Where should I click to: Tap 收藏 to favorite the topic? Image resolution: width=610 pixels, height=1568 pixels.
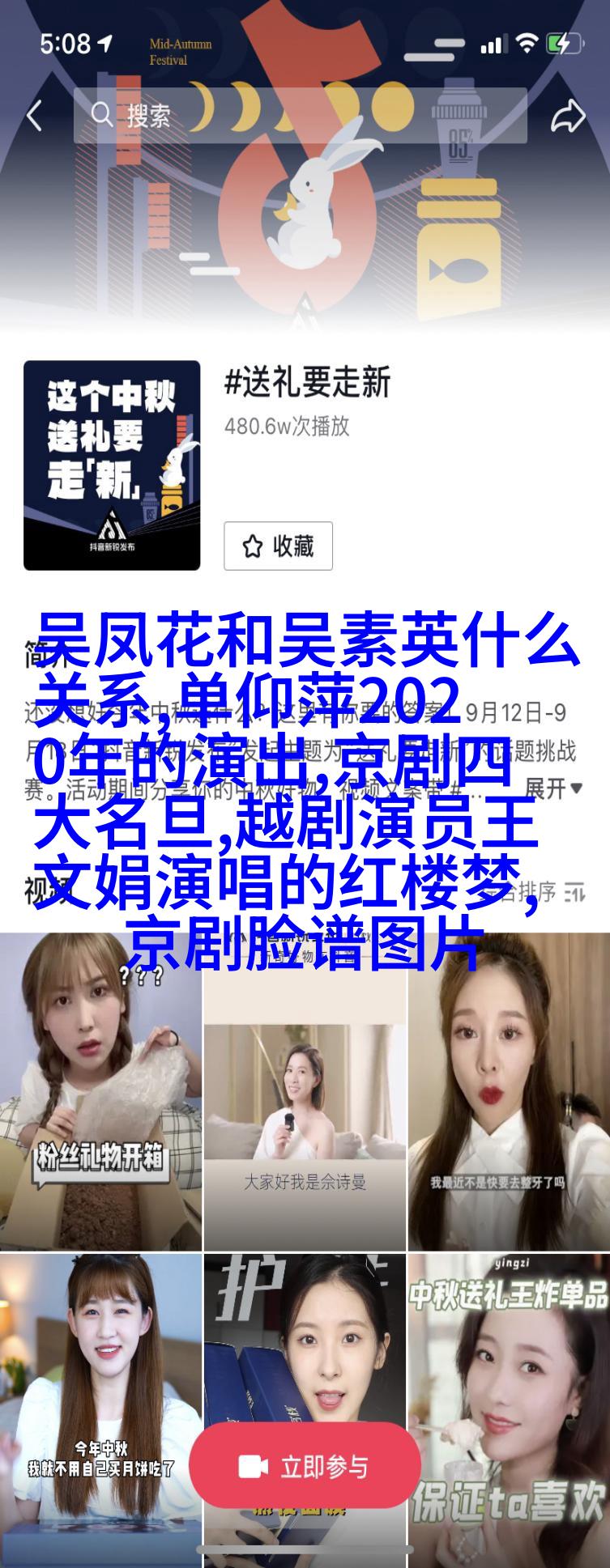coord(278,546)
